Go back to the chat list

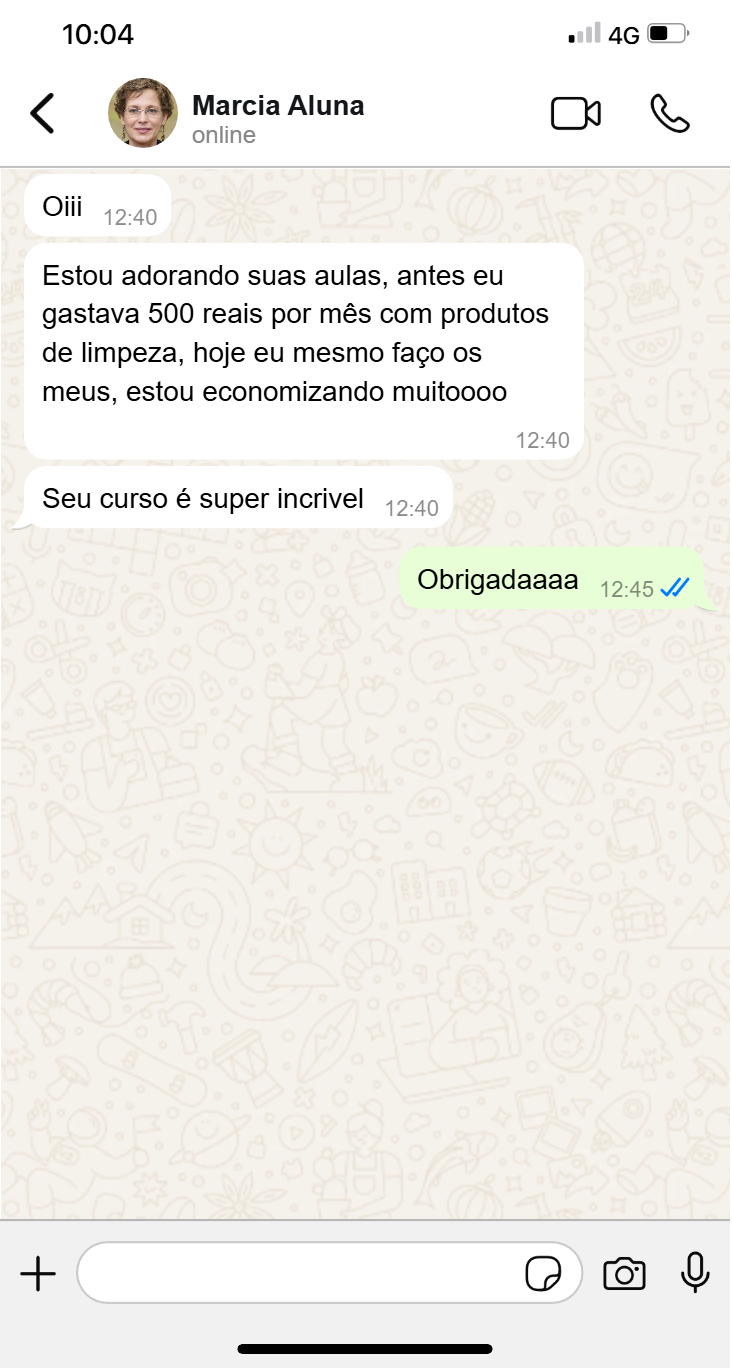tap(42, 113)
